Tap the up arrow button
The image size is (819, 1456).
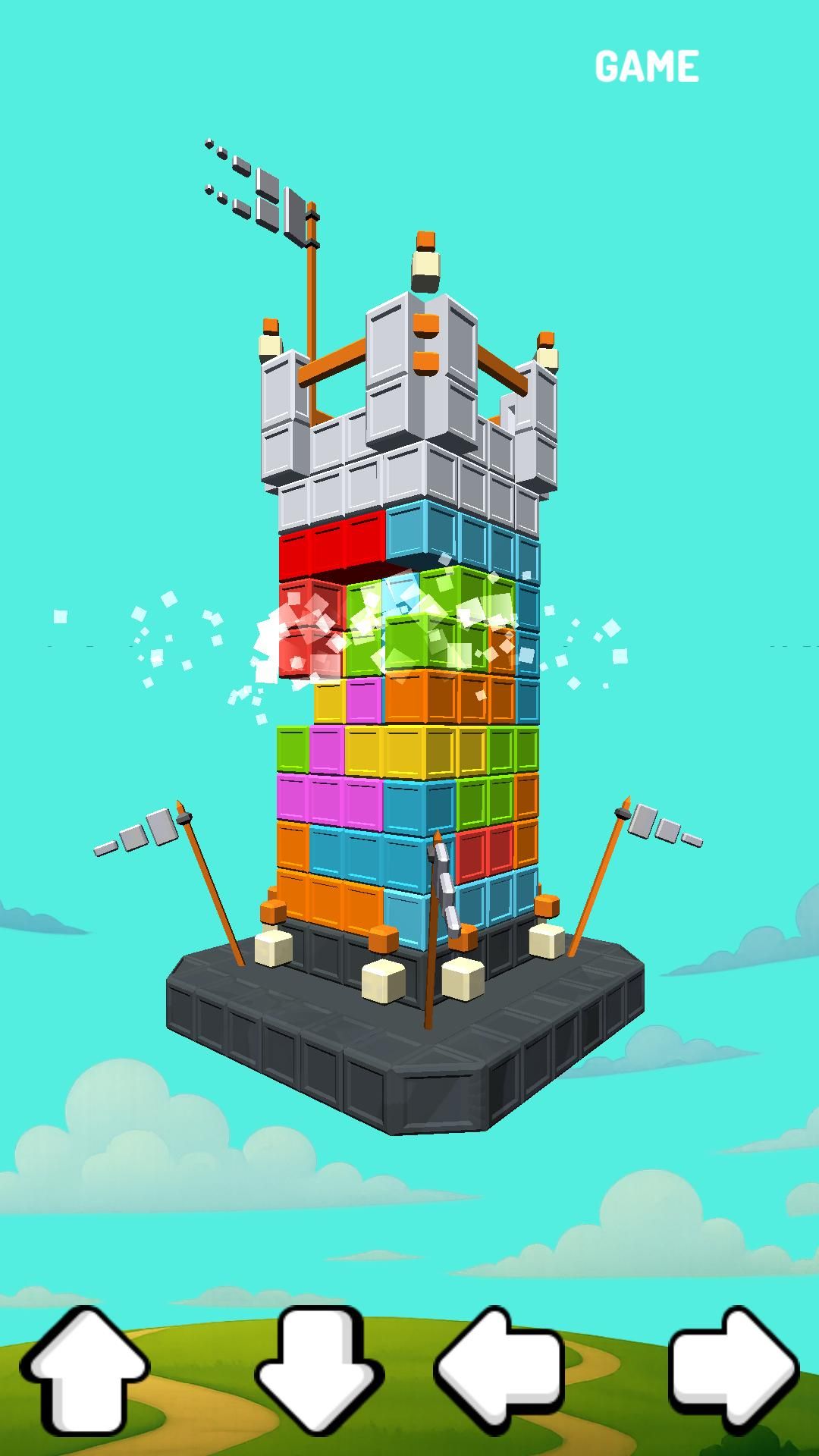[x=85, y=1371]
